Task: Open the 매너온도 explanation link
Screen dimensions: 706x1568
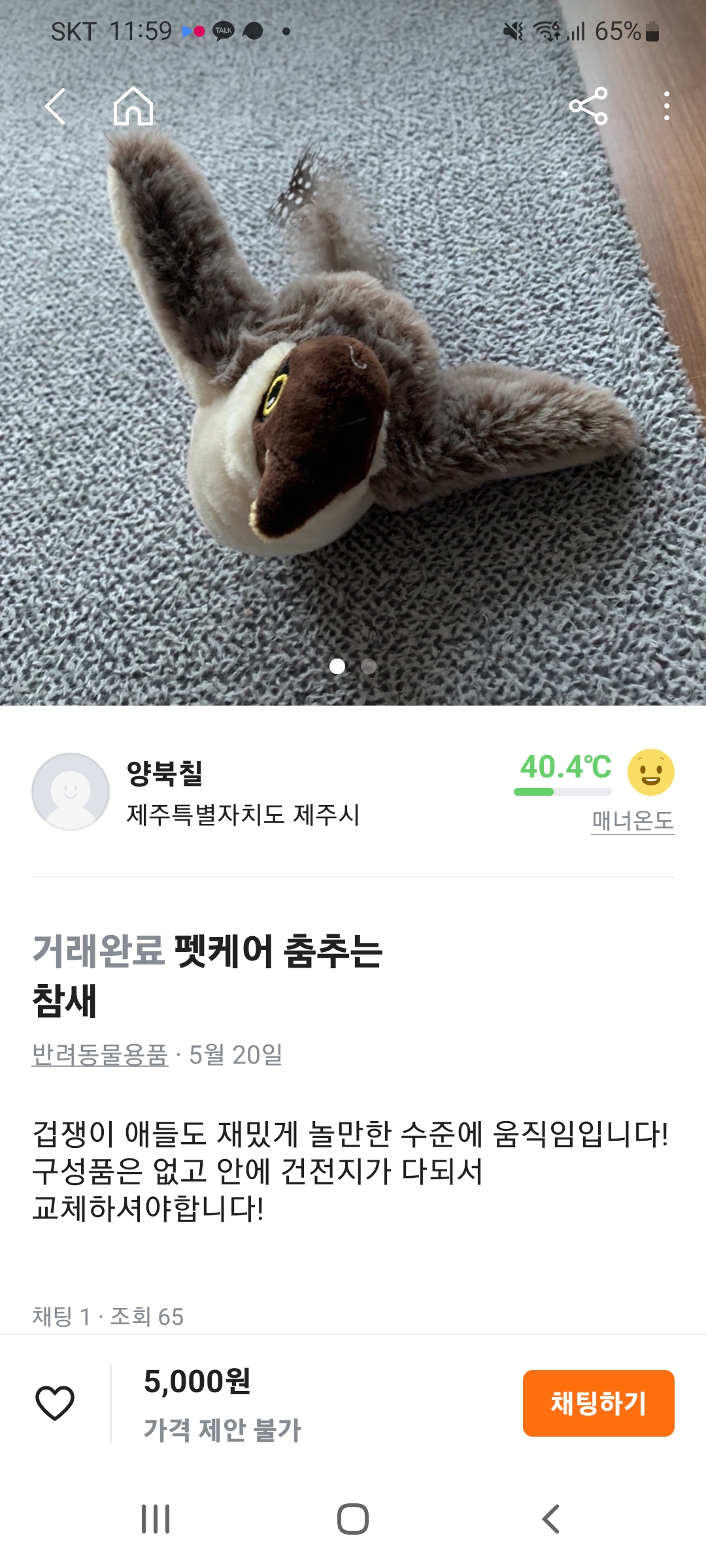Action: click(632, 821)
